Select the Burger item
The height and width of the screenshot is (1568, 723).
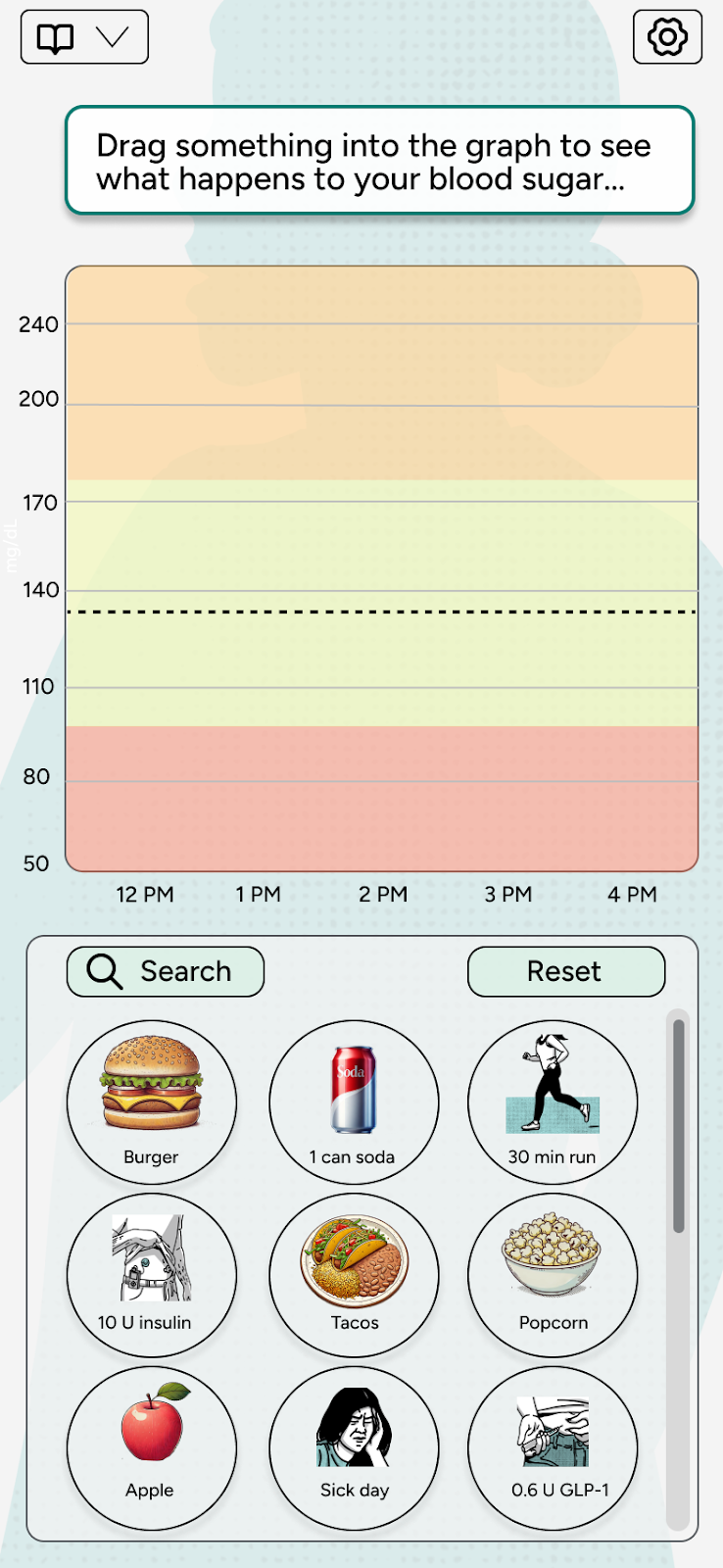coord(151,1102)
